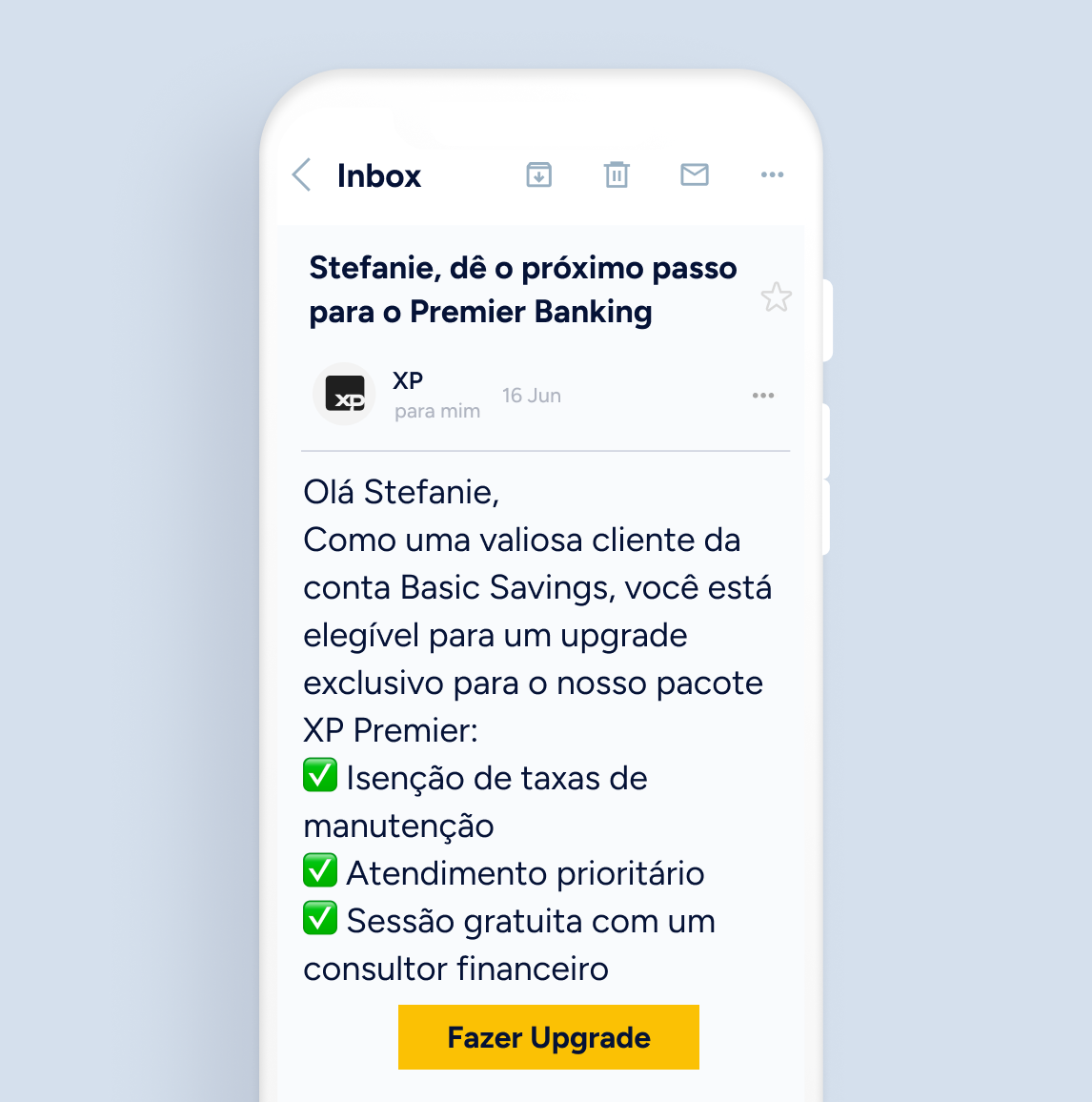Open more options beside the XP sender
This screenshot has height=1102, width=1092.
762,396
